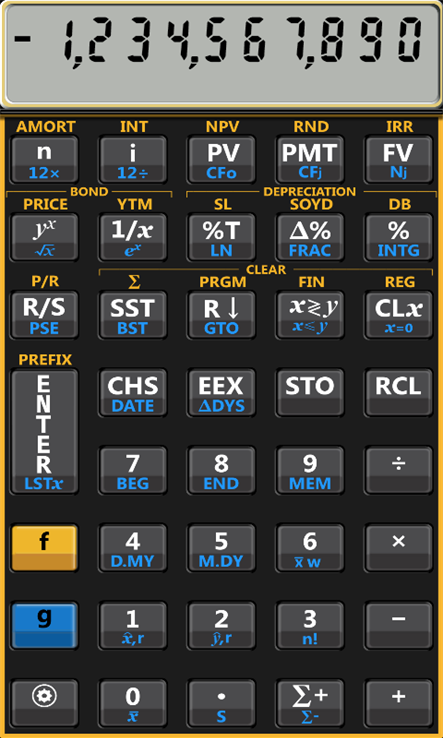Screen dimensions: 443x738
Task: Activate the blue g prefix key
Action: click(44, 626)
